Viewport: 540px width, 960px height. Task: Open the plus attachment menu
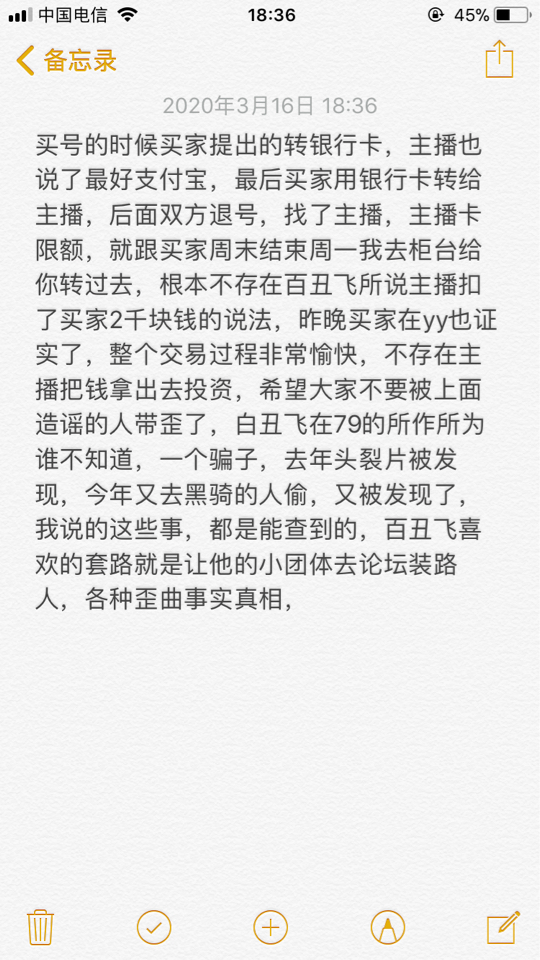point(270,927)
